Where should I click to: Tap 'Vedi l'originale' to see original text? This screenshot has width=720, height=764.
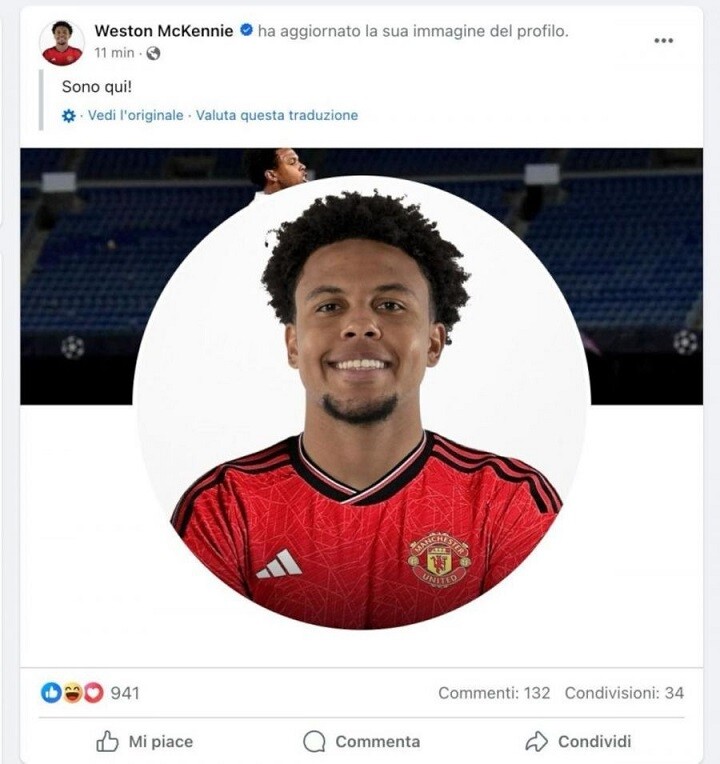click(135, 115)
